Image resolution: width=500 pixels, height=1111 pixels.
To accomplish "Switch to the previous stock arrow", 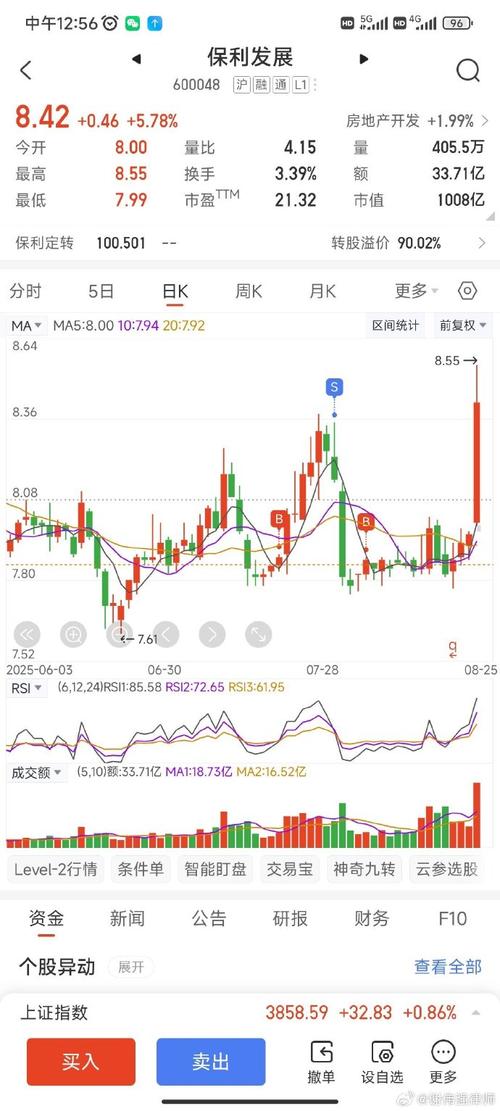I will coord(136,59).
